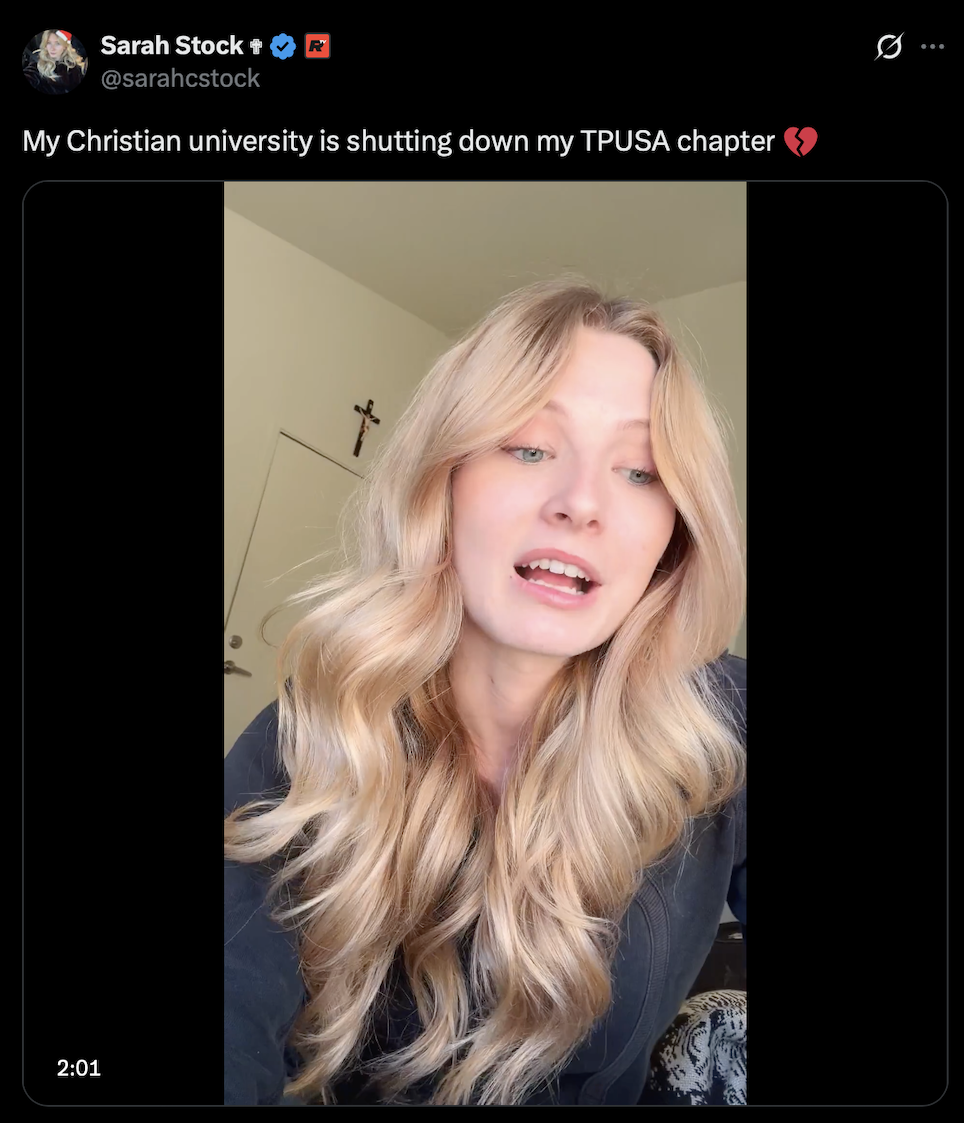964x1123 pixels.
Task: Tap the Grok slashed-circle icon
Action: tap(888, 46)
